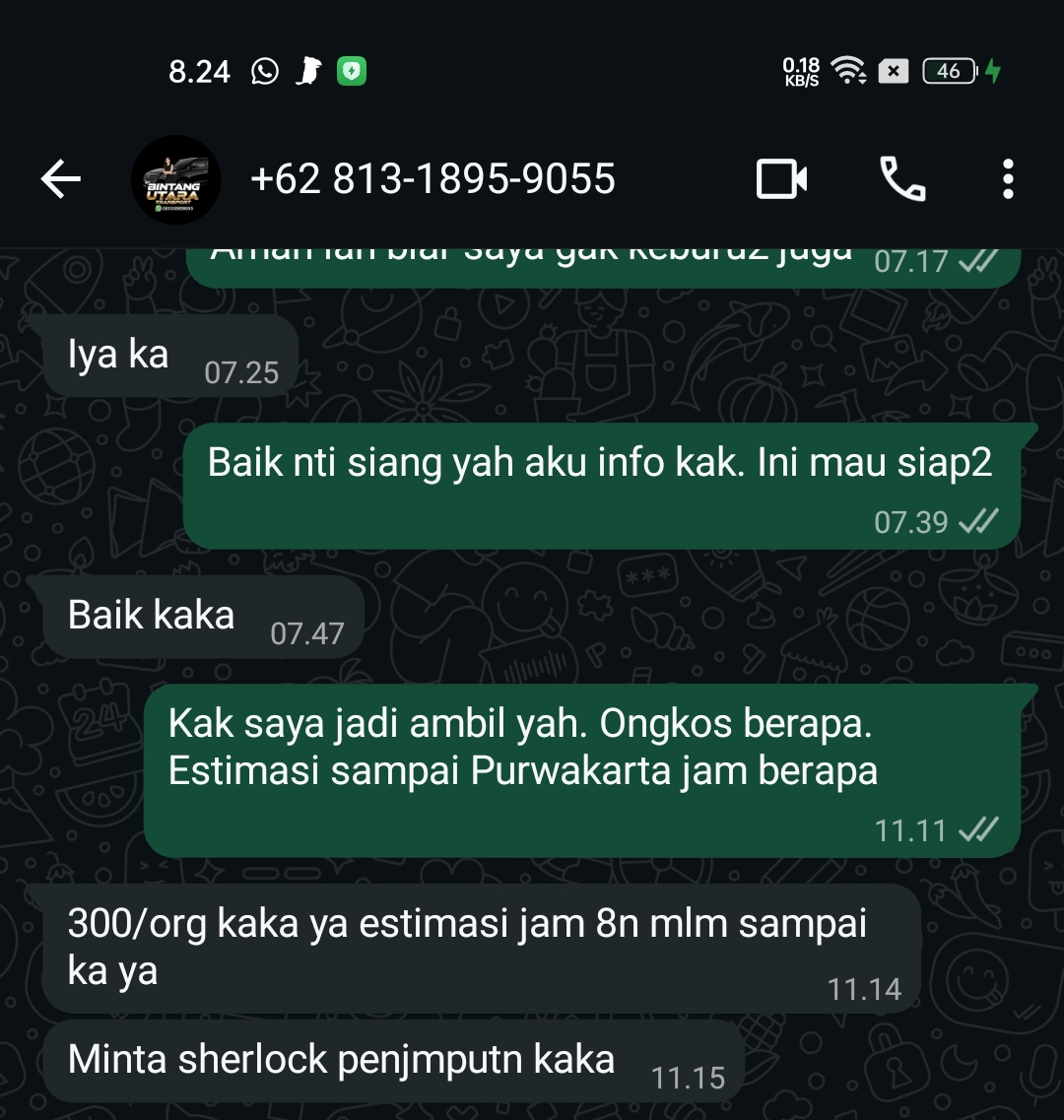This screenshot has height=1120, width=1064.
Task: Open contact info for +62 813-1895-9055
Action: click(433, 179)
